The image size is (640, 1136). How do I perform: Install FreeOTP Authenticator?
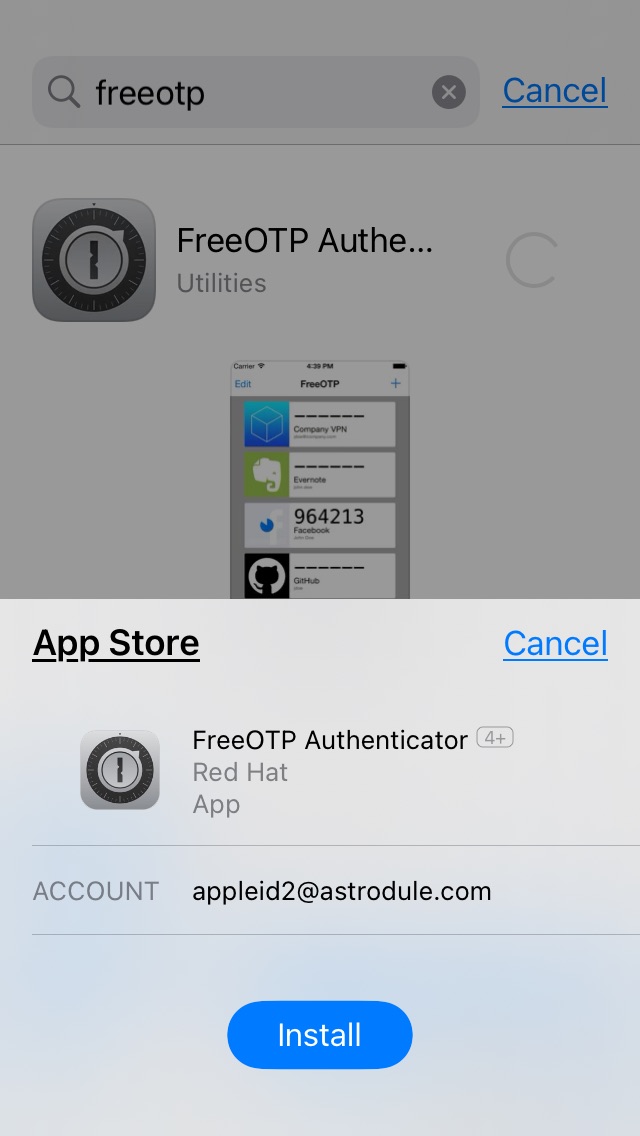[x=319, y=1034]
